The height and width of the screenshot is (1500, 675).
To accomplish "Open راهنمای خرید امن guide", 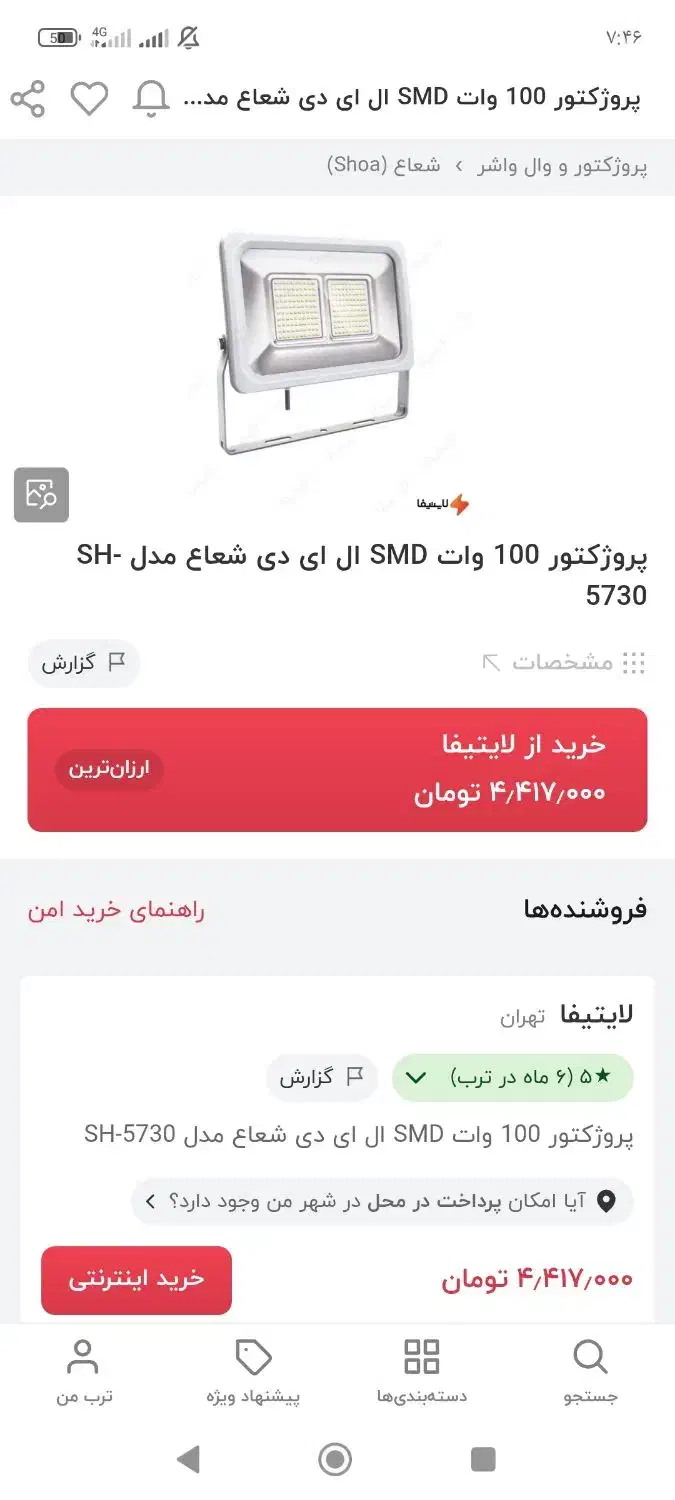I will (116, 910).
